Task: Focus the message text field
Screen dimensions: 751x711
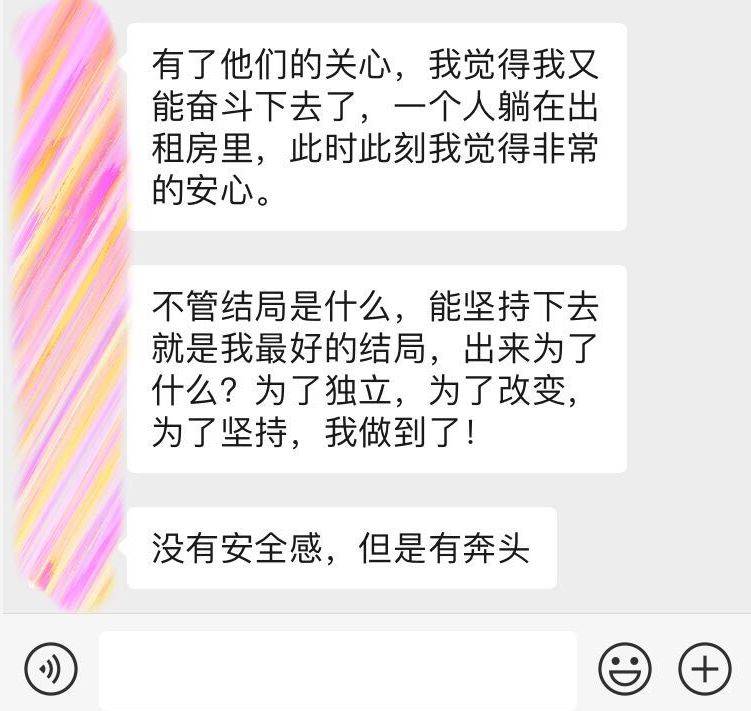Action: 338,668
